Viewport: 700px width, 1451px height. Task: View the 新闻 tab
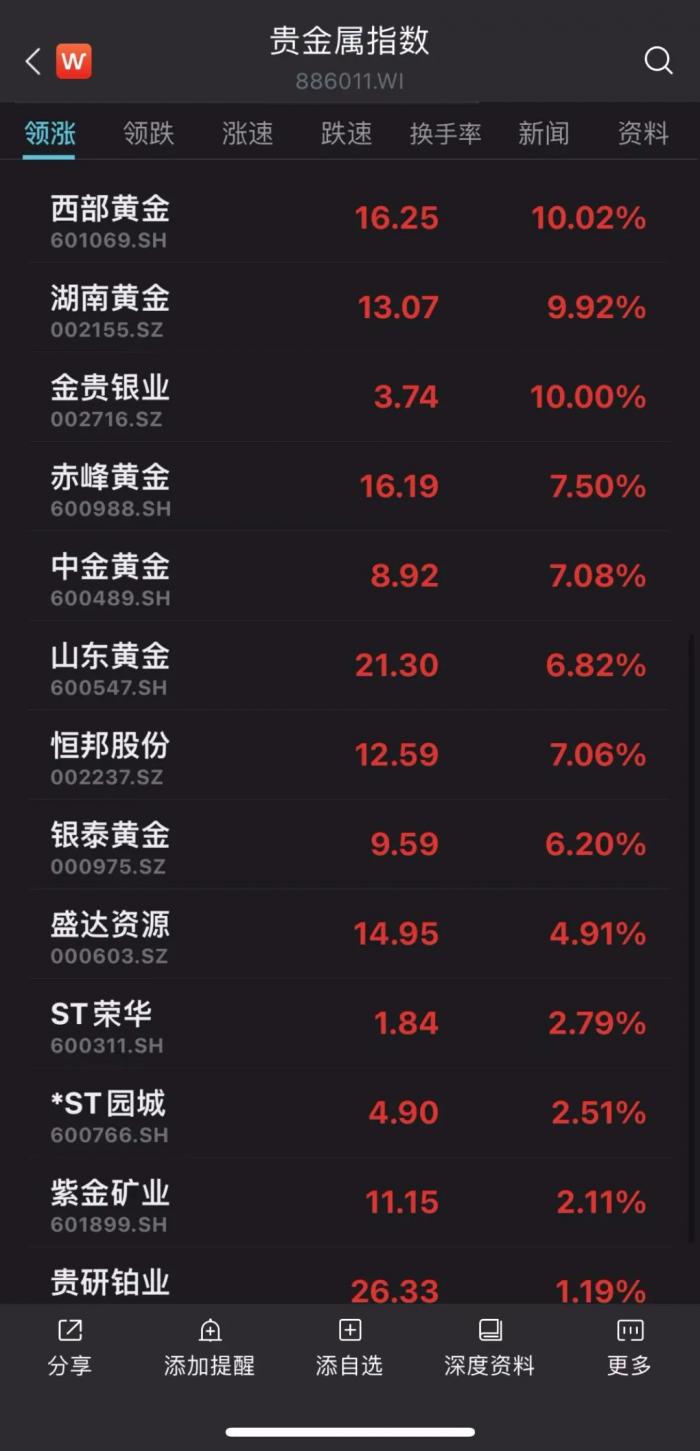(x=543, y=133)
